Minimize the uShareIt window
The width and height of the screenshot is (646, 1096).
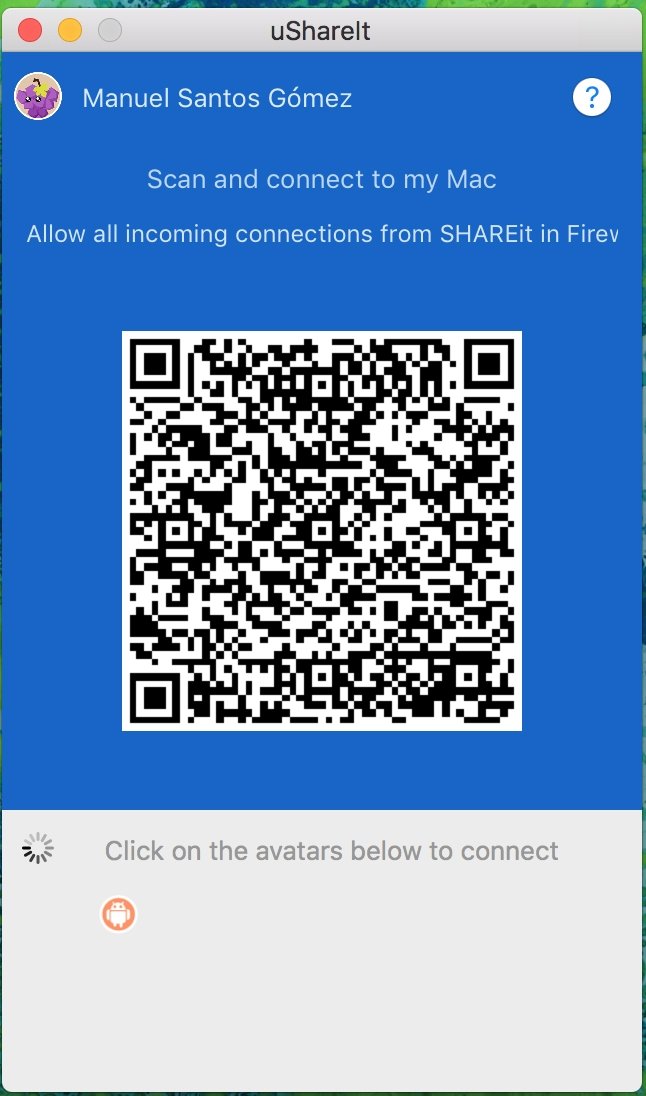(70, 30)
